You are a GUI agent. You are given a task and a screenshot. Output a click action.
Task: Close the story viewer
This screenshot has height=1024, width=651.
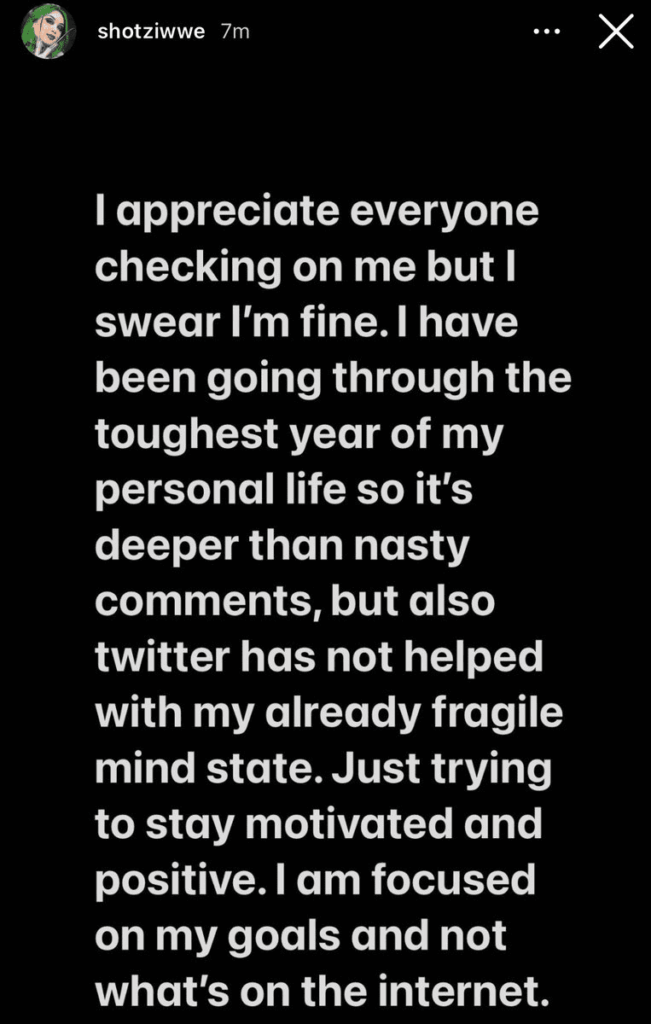pyautogui.click(x=615, y=32)
